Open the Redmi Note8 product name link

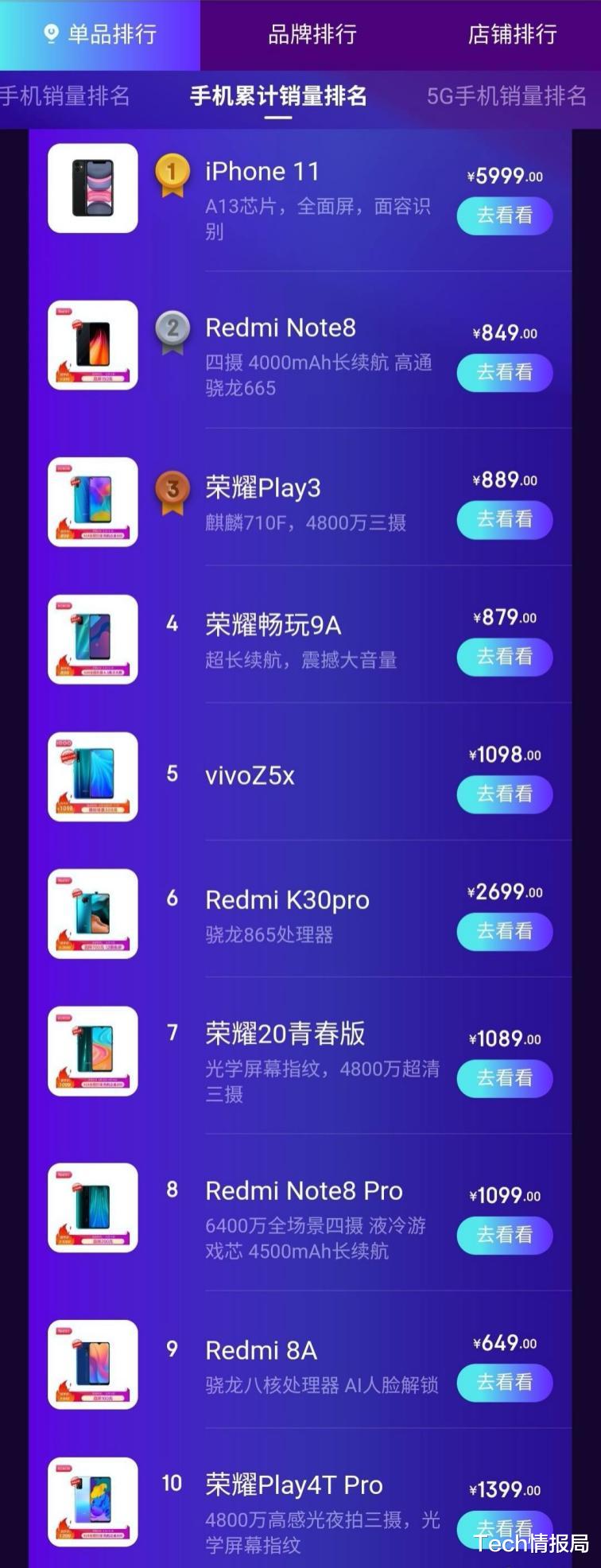(x=280, y=328)
